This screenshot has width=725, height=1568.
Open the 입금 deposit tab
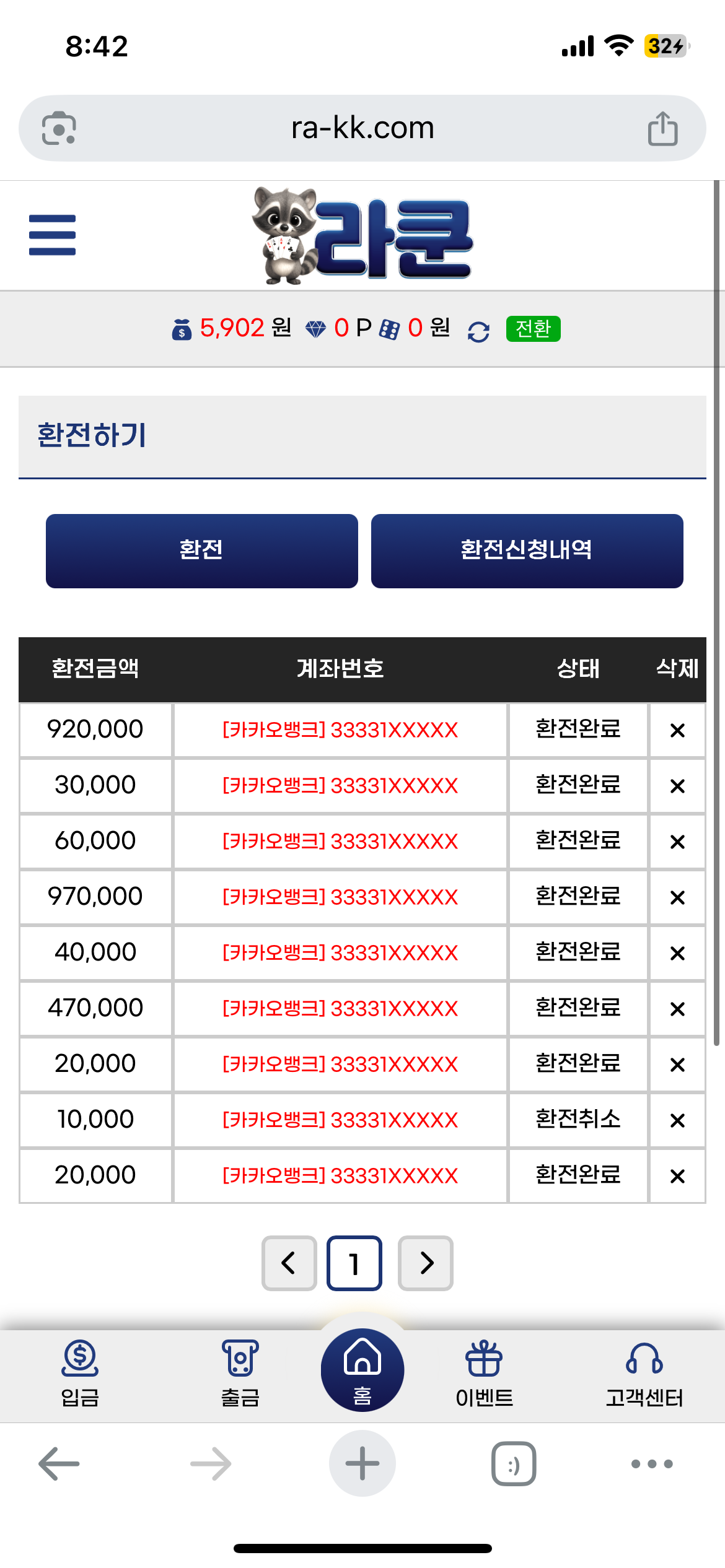click(x=80, y=1373)
